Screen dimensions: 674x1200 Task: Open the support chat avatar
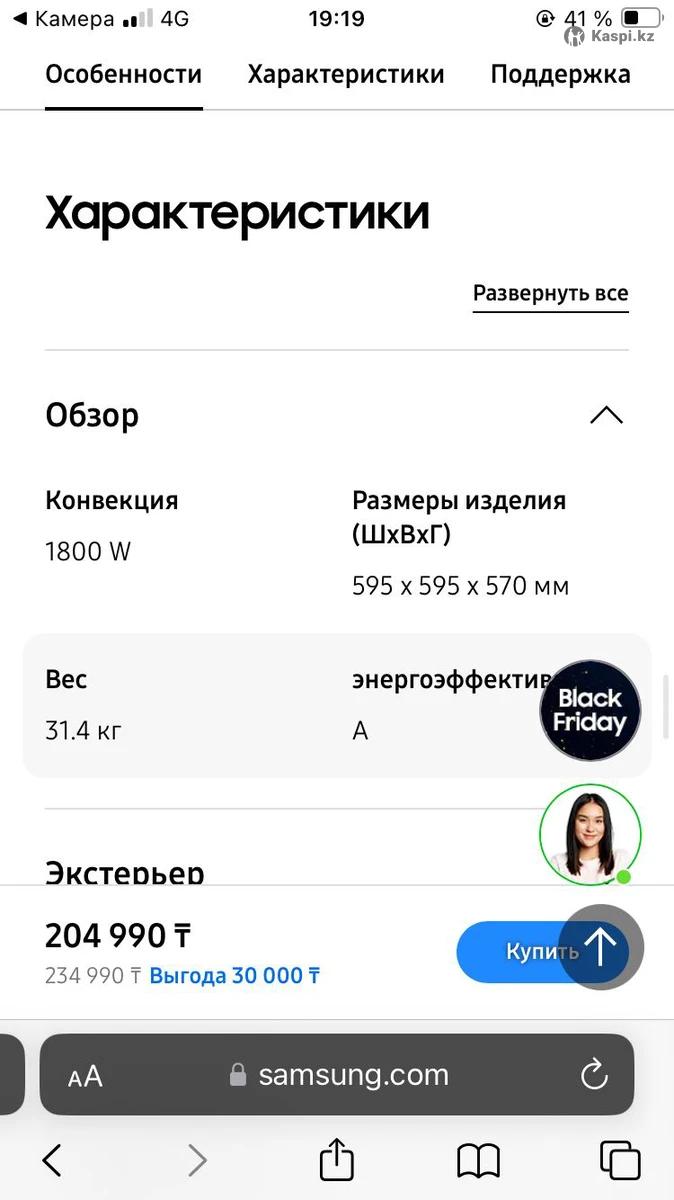(x=590, y=835)
